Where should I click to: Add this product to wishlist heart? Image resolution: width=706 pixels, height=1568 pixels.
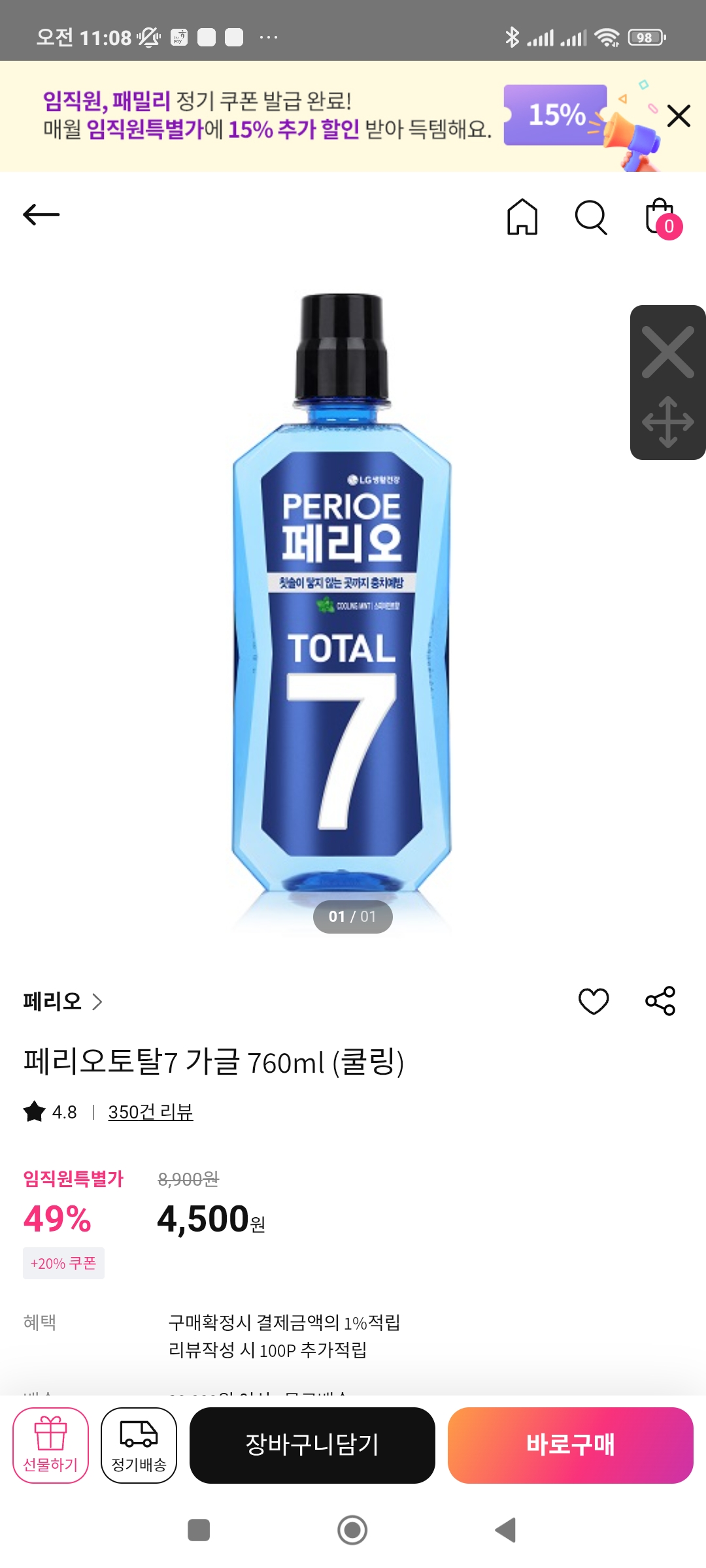pyautogui.click(x=594, y=1001)
